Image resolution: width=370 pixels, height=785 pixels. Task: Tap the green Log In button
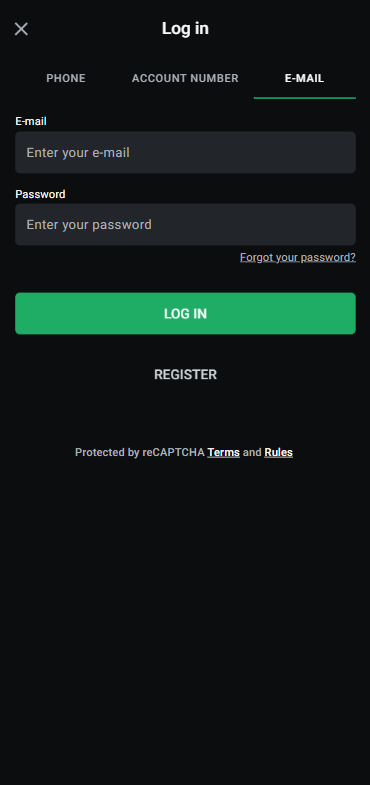(185, 313)
